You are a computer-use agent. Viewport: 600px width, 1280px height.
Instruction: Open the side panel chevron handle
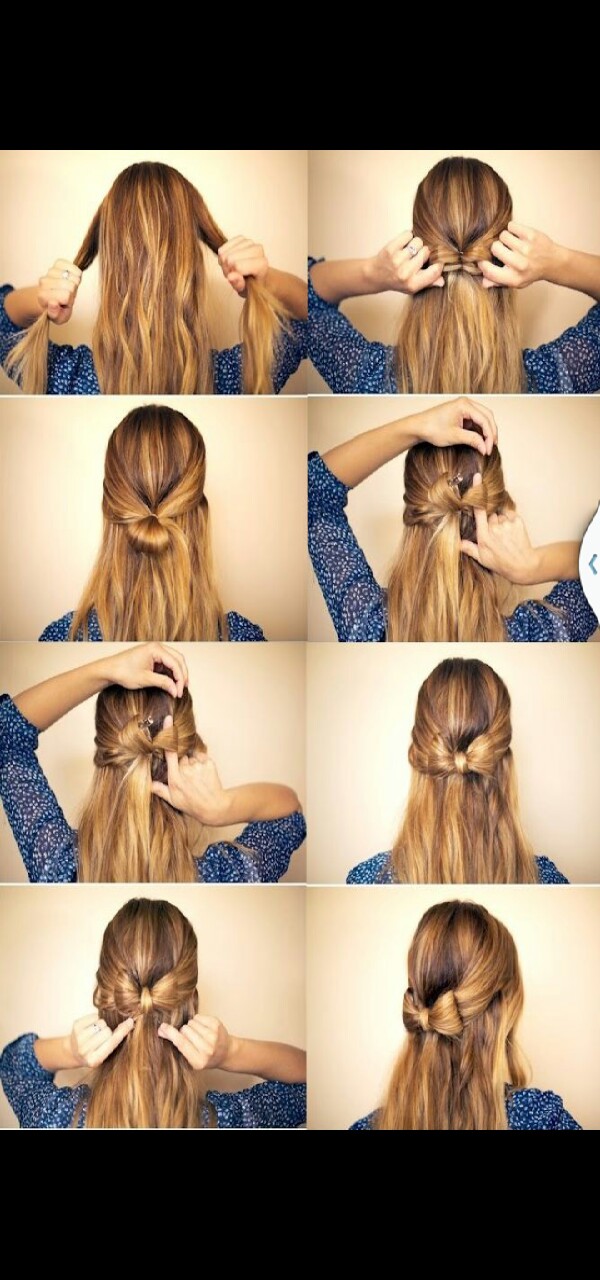click(592, 564)
